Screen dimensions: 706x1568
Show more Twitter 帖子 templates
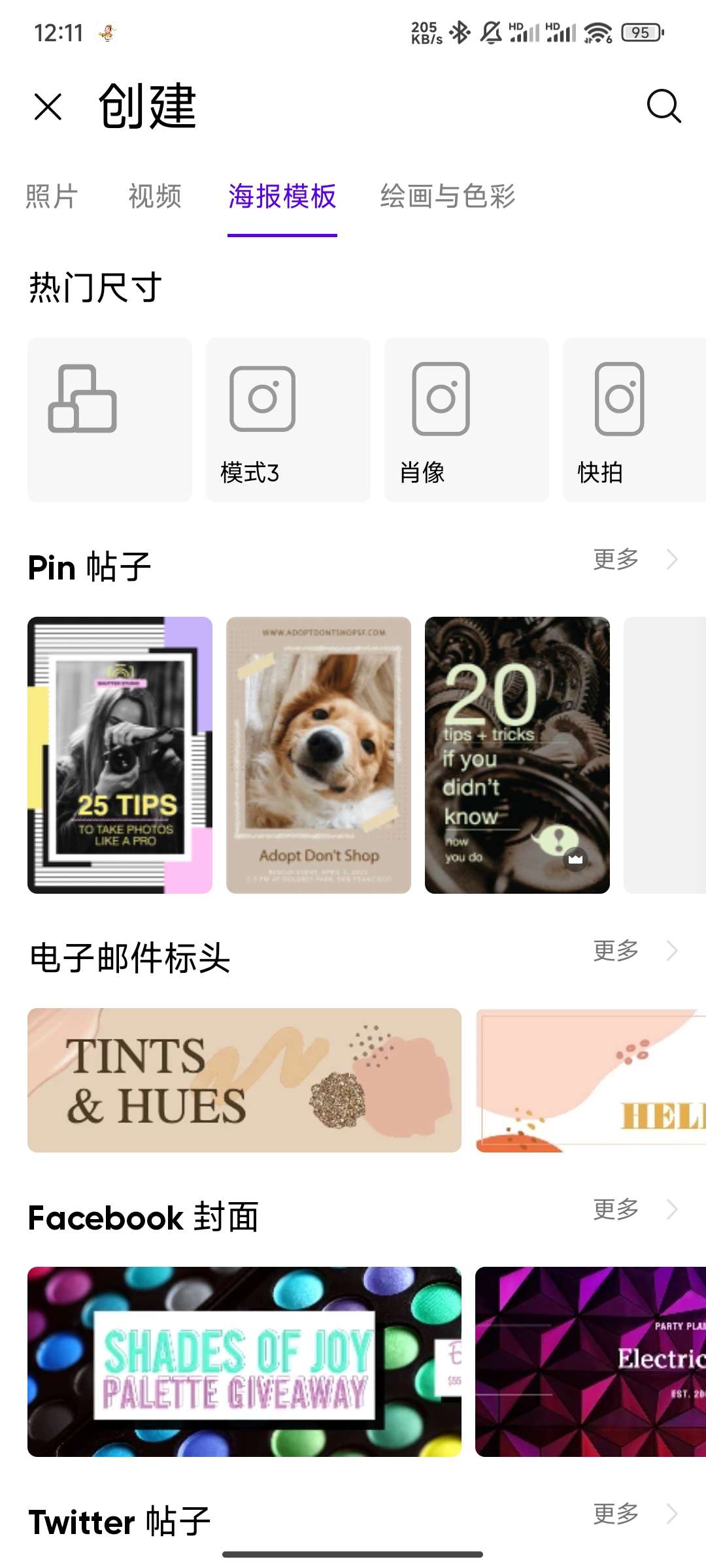tap(634, 1513)
